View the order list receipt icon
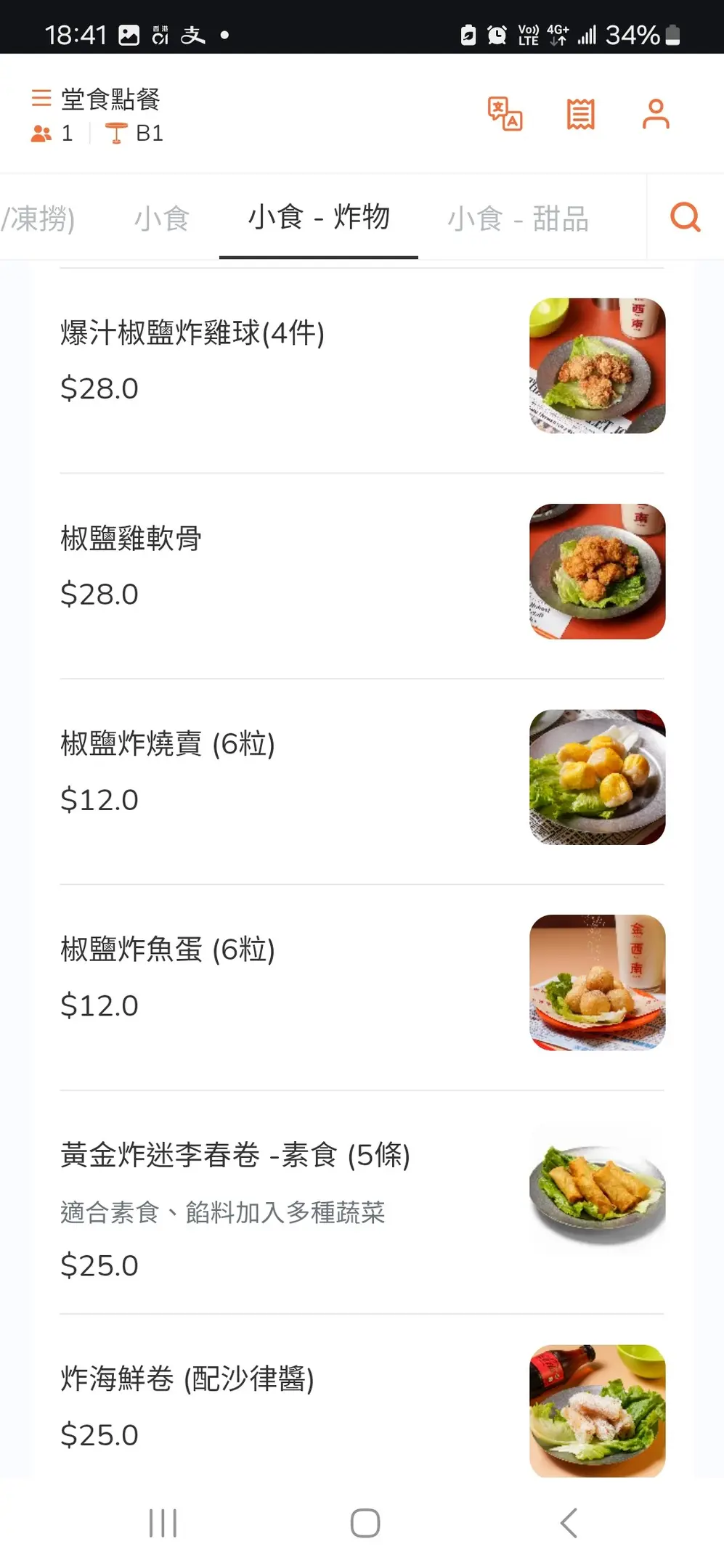724x1568 pixels. [580, 114]
